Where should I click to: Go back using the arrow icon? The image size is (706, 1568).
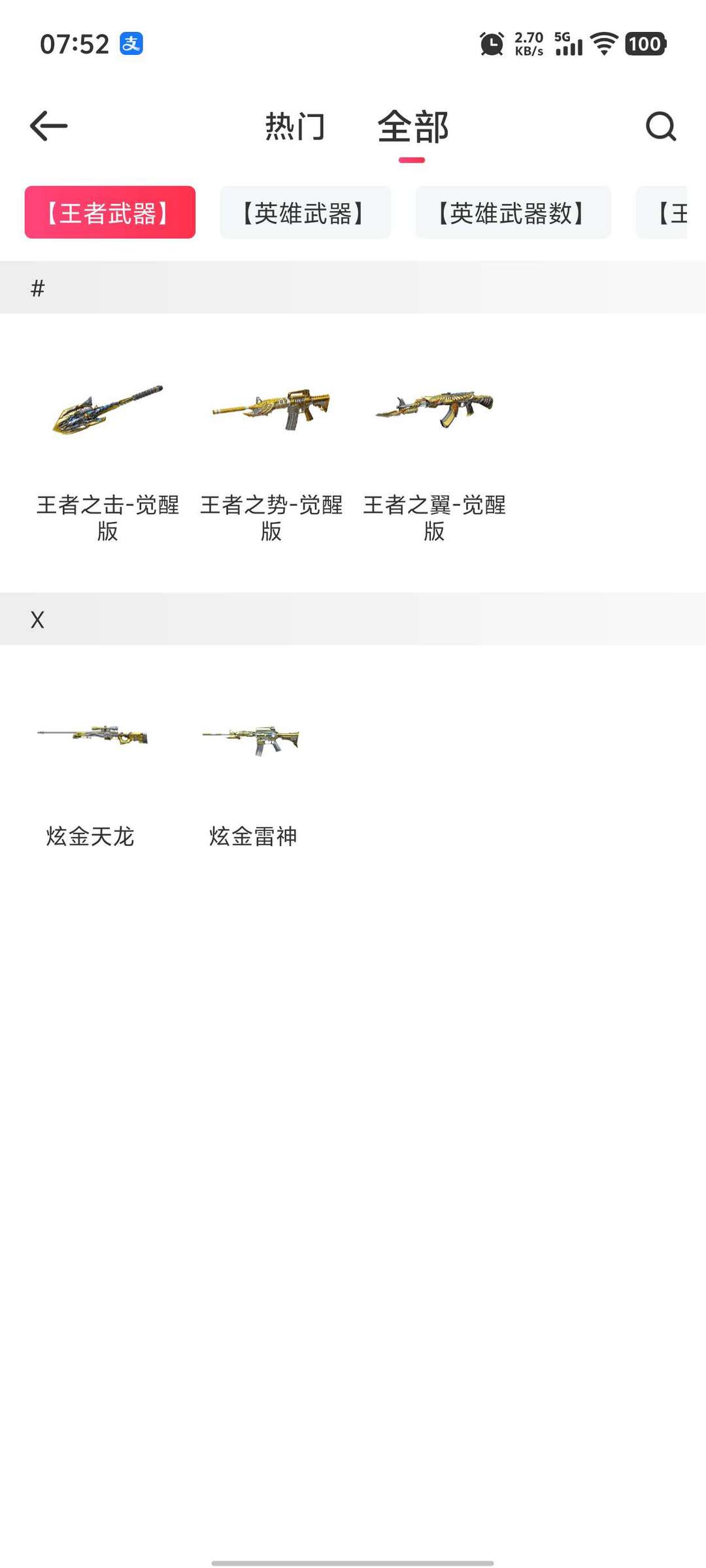[x=49, y=125]
